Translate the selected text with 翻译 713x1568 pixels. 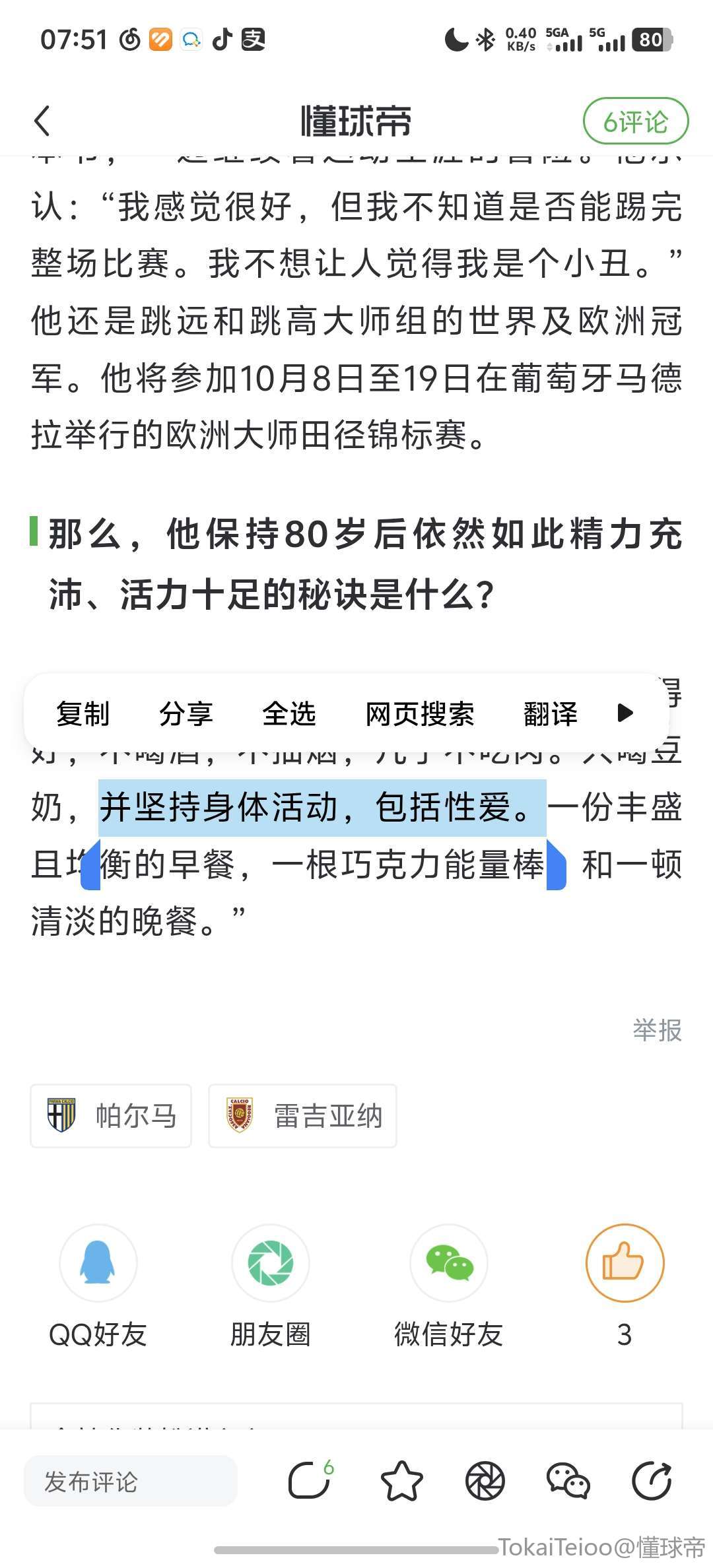(550, 713)
